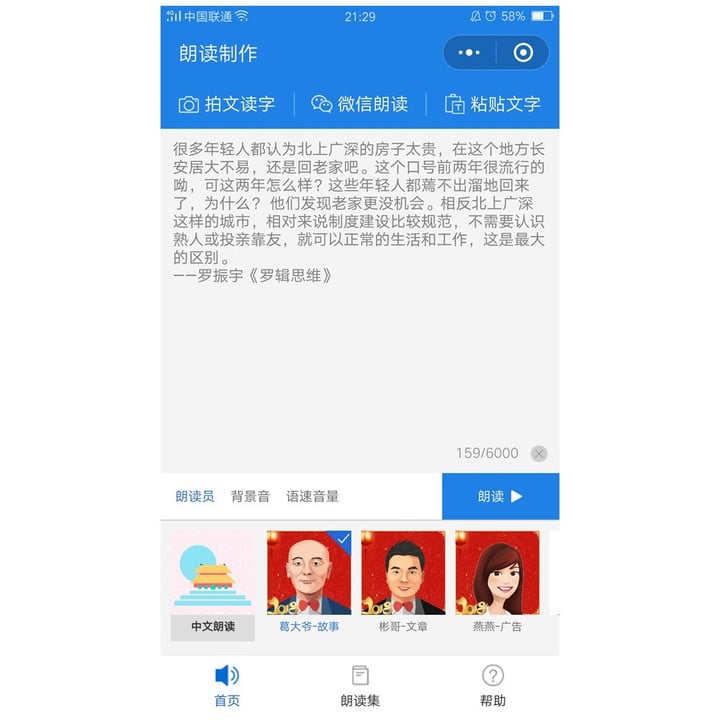
Task: Open the mini program more options menu
Action: (x=469, y=53)
